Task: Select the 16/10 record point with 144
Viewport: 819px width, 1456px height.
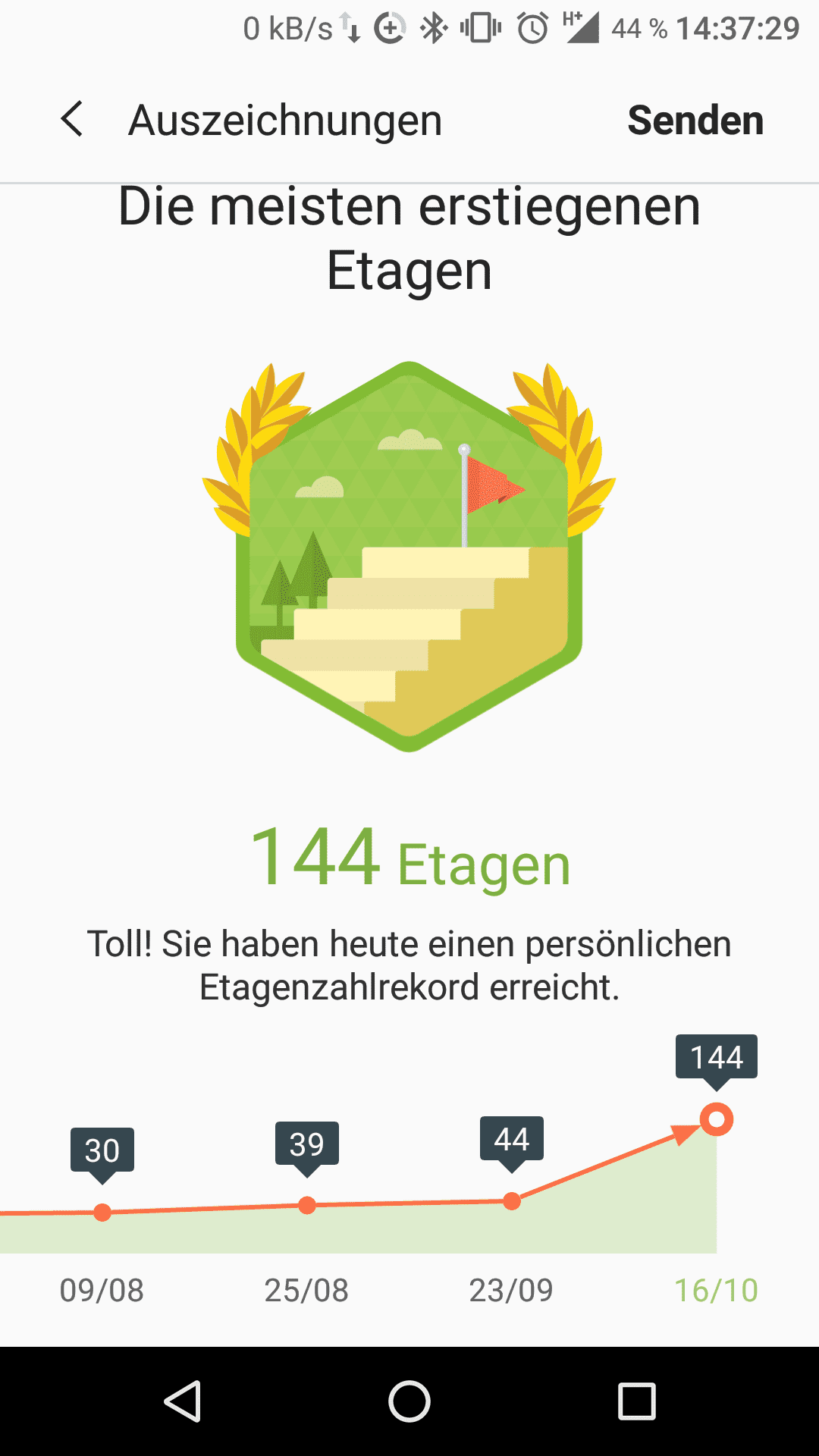Action: pyautogui.click(x=717, y=1119)
